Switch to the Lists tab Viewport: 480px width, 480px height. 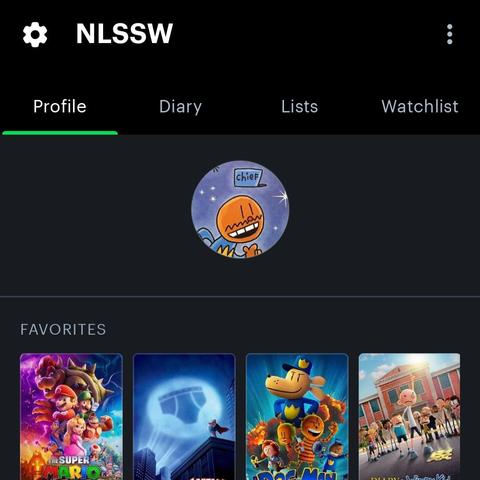click(x=299, y=107)
